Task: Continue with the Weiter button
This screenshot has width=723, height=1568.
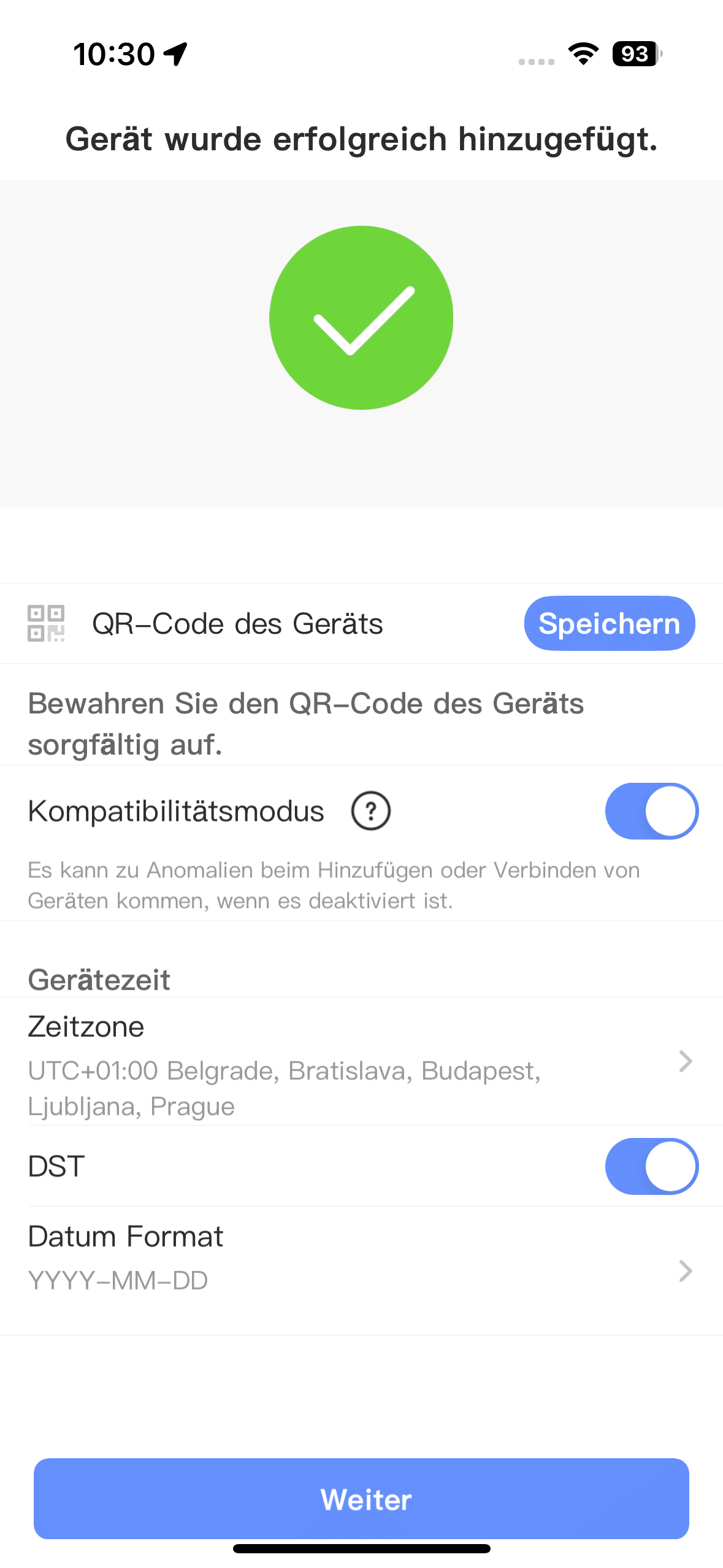Action: coord(361,1499)
